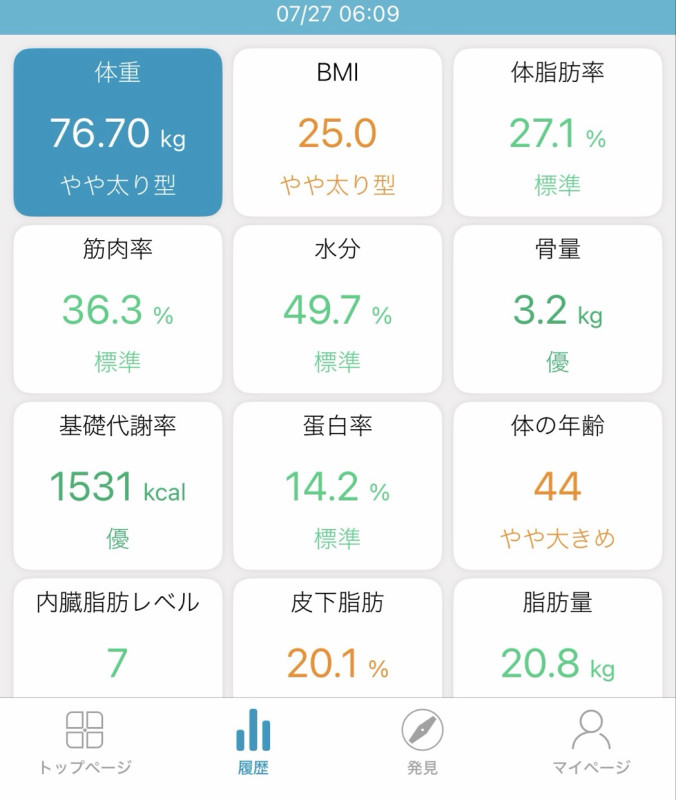Select the 皮下脂肪 20.1% card
Viewport: 676px width, 800px height.
tap(338, 638)
